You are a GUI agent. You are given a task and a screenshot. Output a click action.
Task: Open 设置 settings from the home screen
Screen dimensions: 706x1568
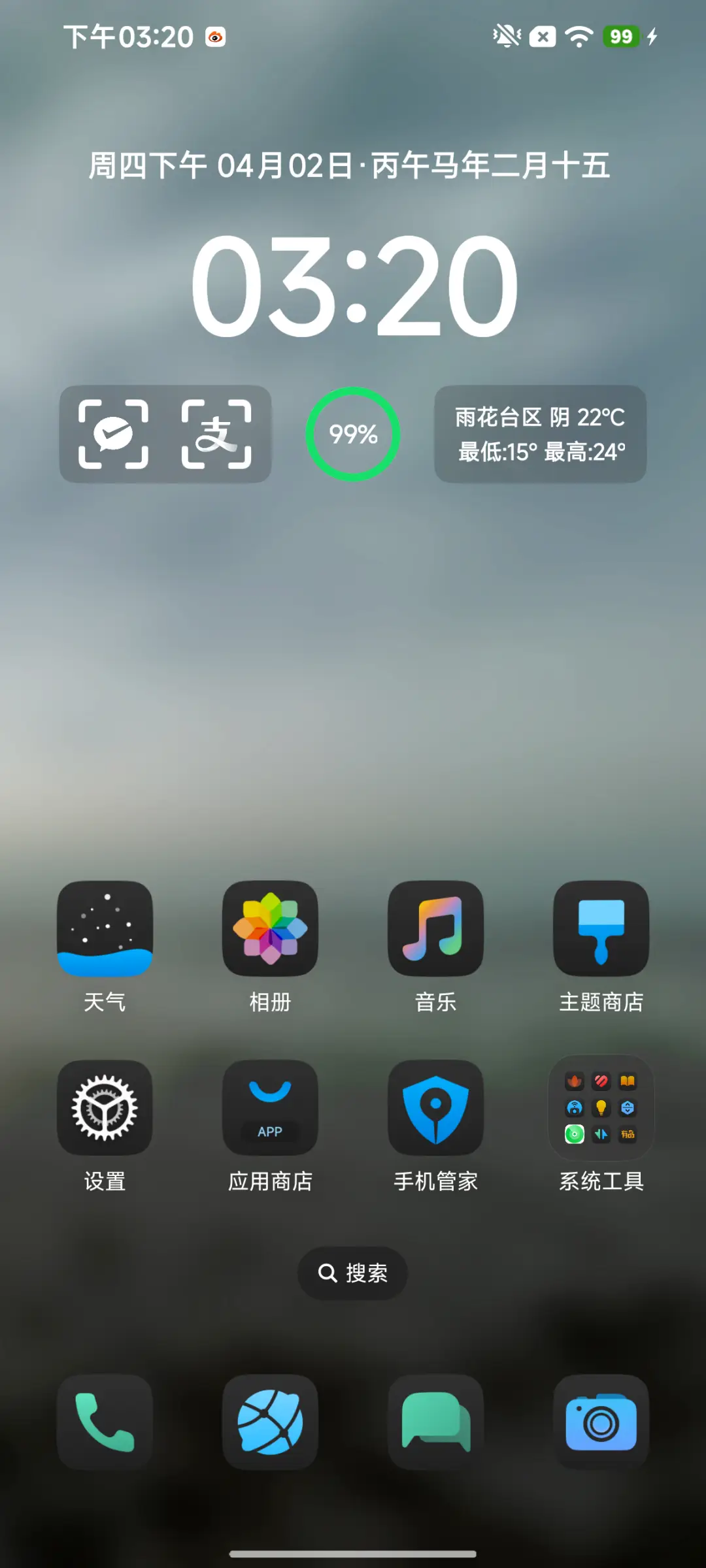[106, 1109]
